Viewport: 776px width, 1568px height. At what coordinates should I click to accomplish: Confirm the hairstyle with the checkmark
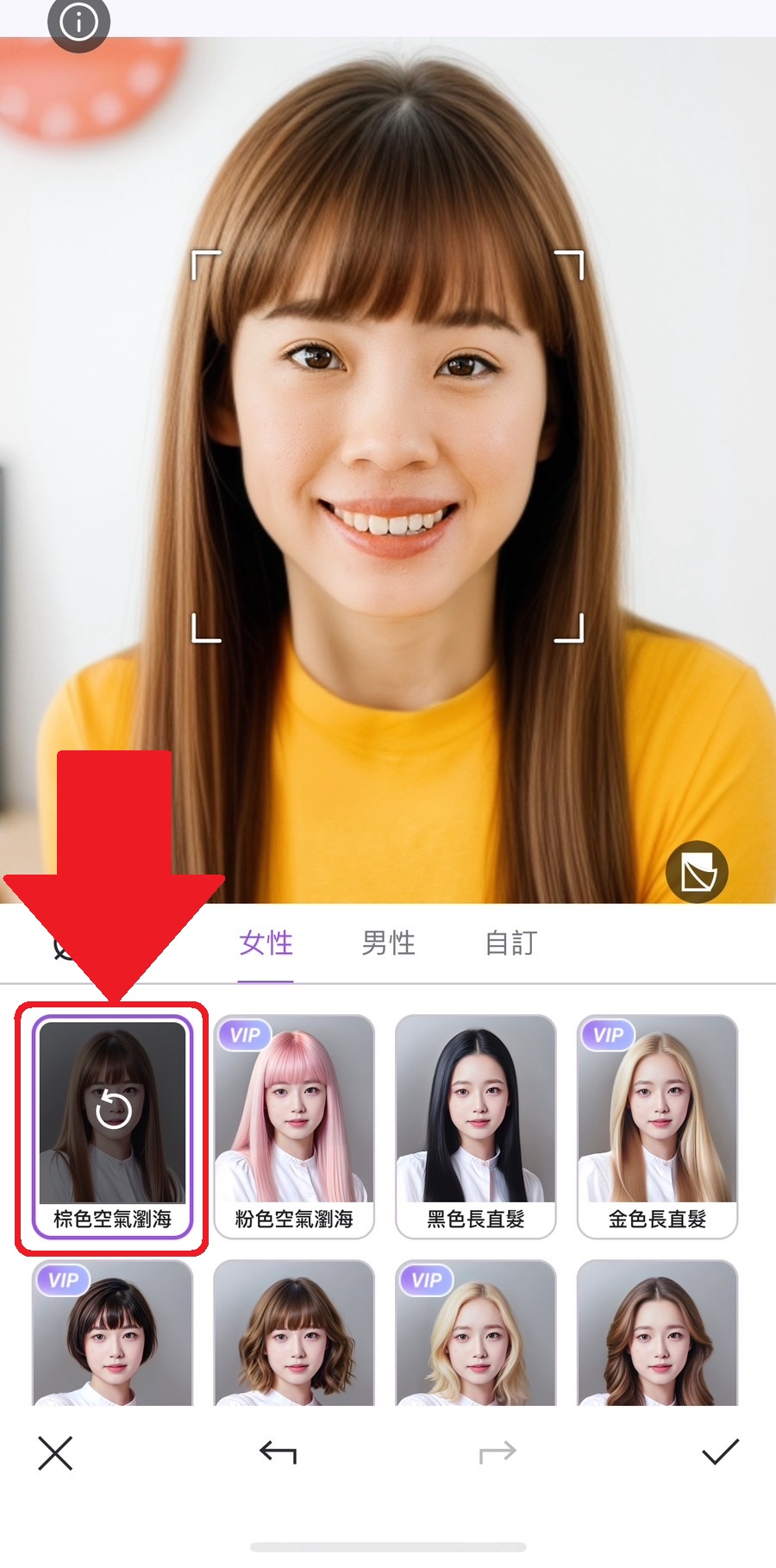[720, 1453]
